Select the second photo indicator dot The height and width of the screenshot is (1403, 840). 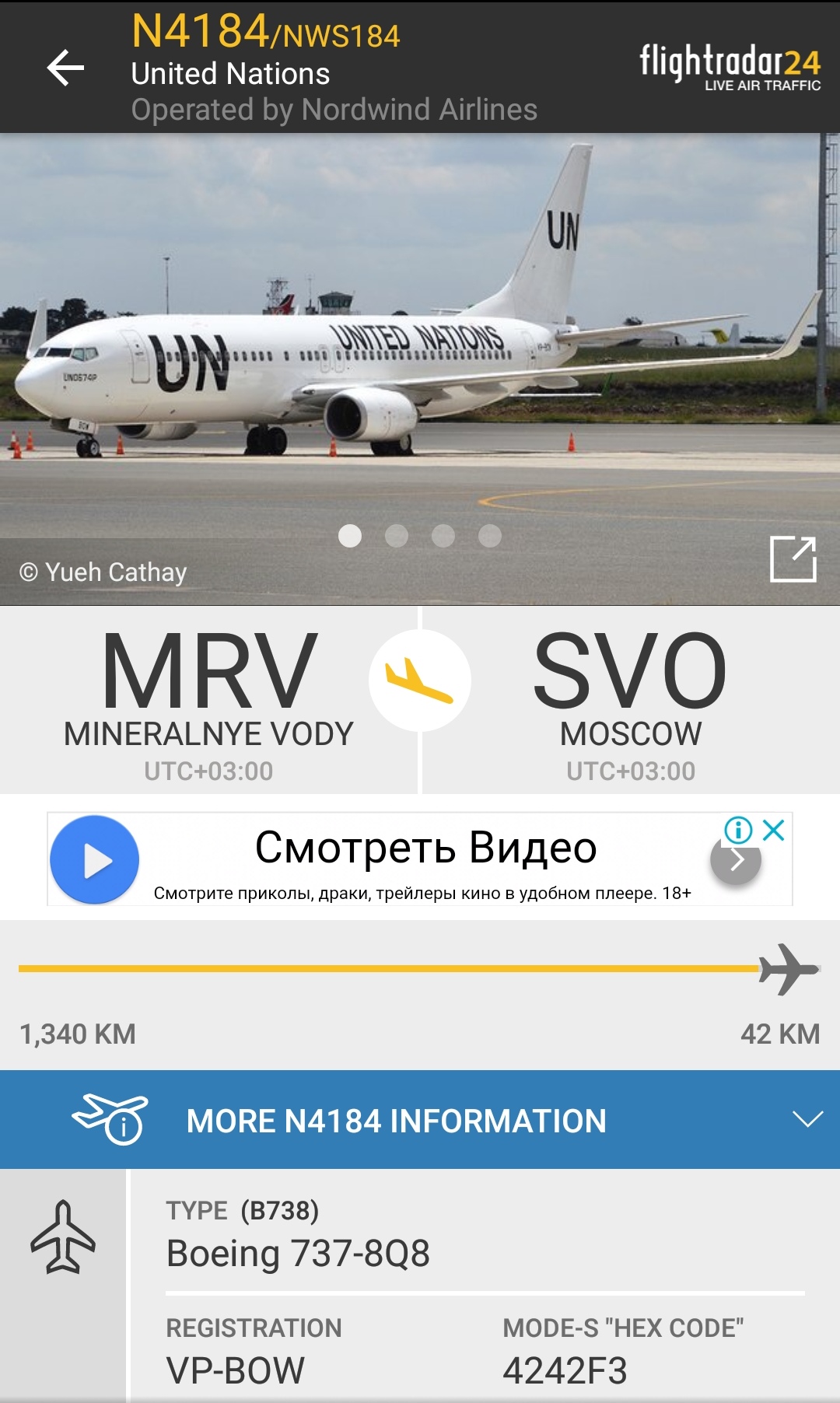tap(397, 536)
